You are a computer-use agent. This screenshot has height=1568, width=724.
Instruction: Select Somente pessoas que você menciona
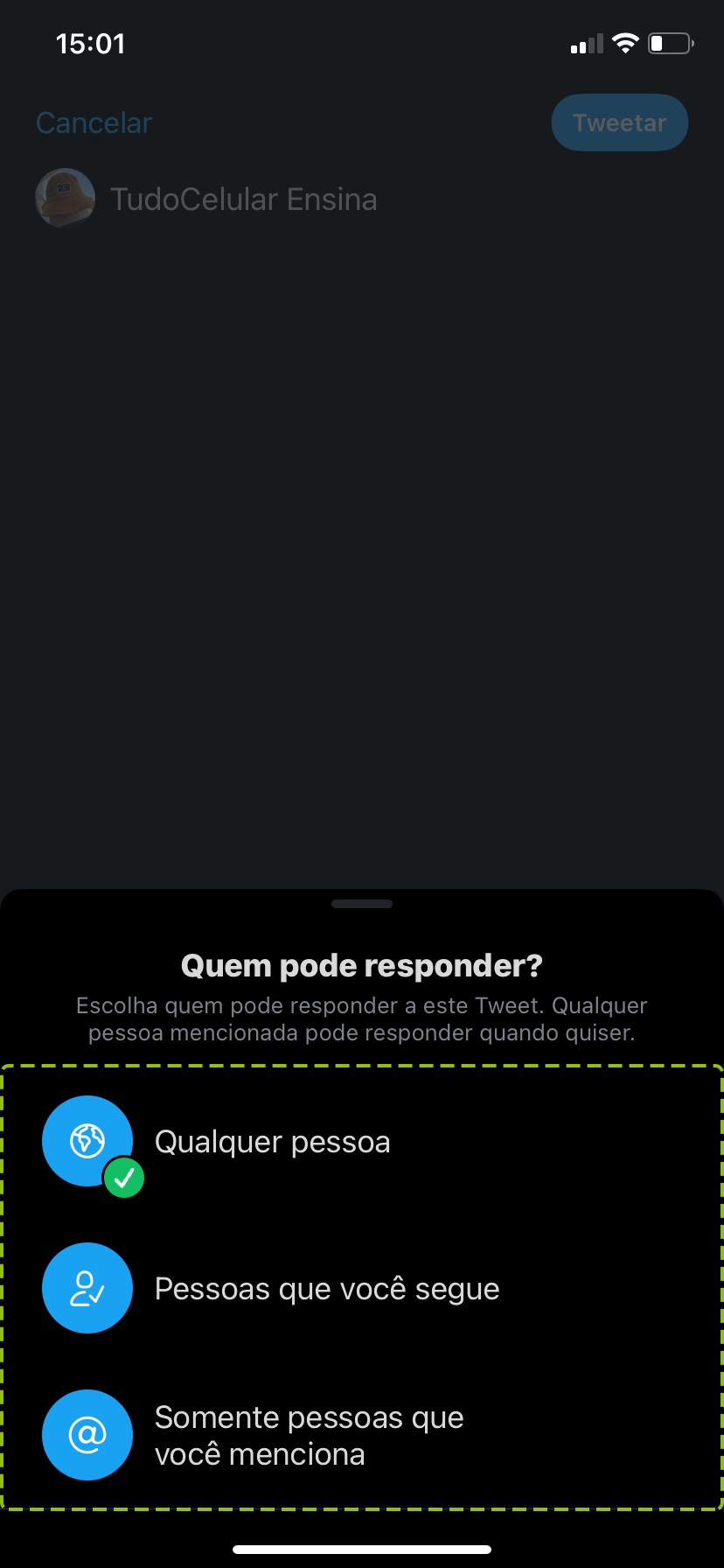click(308, 1436)
